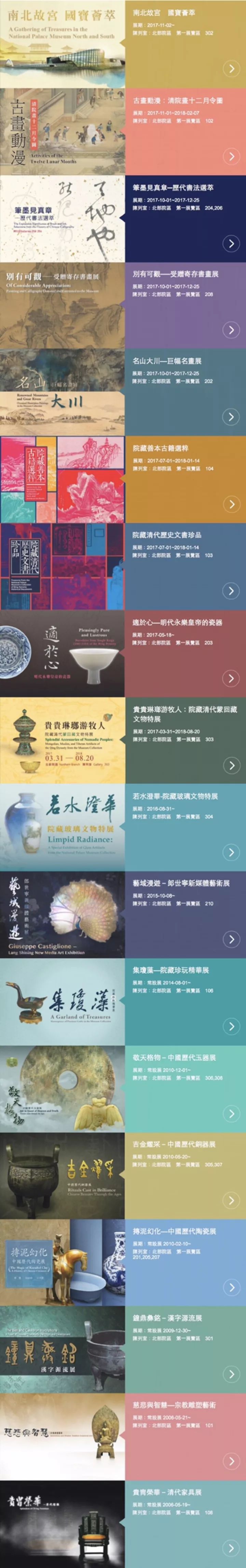The width and height of the screenshot is (246, 1568).
Task: Tap the arrow on 適於心—明代永樂皇帝的瓷器
Action: tap(231, 678)
